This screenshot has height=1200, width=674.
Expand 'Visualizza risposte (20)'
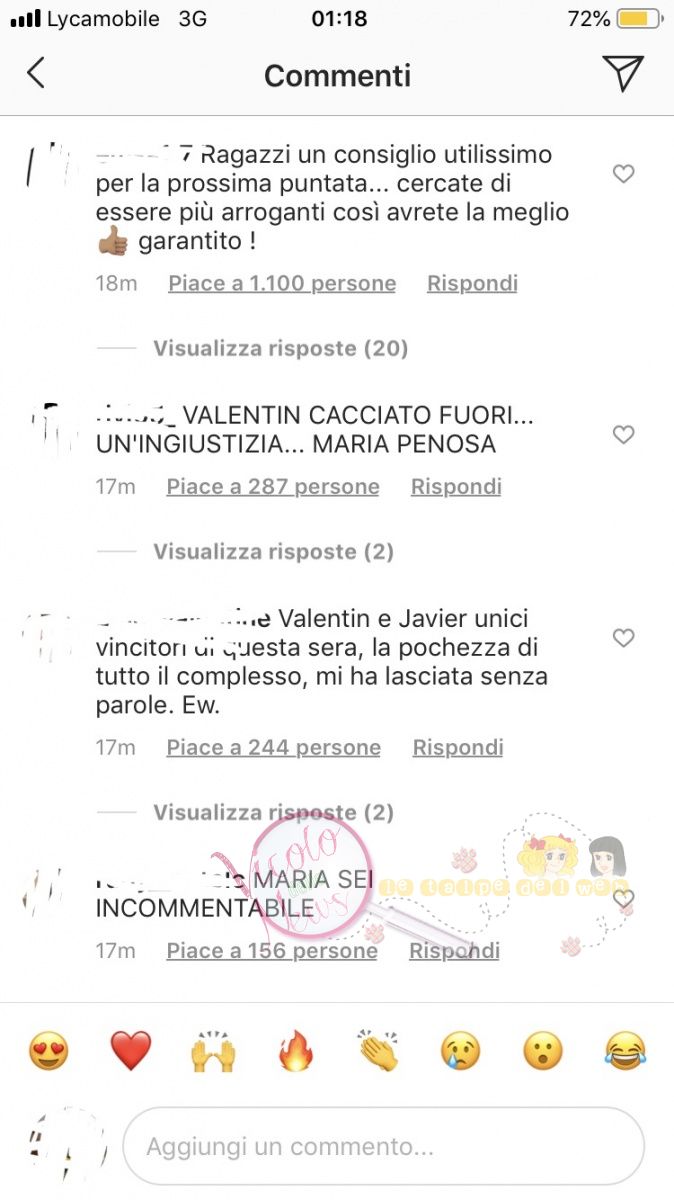pos(280,348)
